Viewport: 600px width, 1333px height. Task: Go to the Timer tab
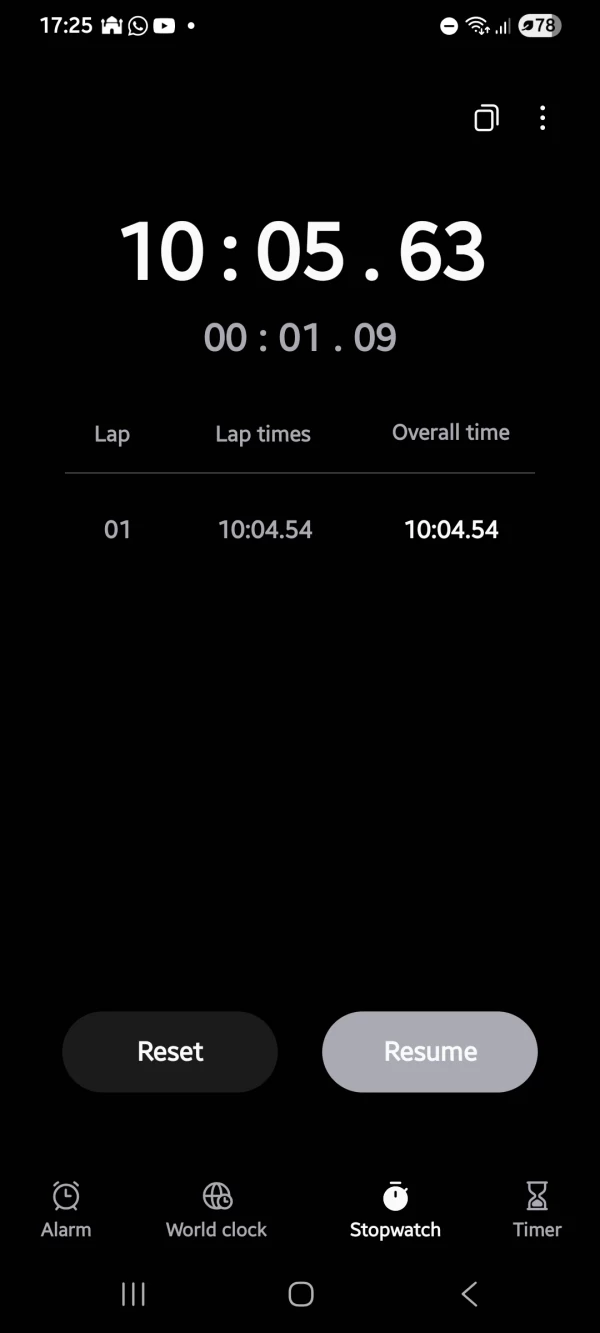(x=537, y=1209)
